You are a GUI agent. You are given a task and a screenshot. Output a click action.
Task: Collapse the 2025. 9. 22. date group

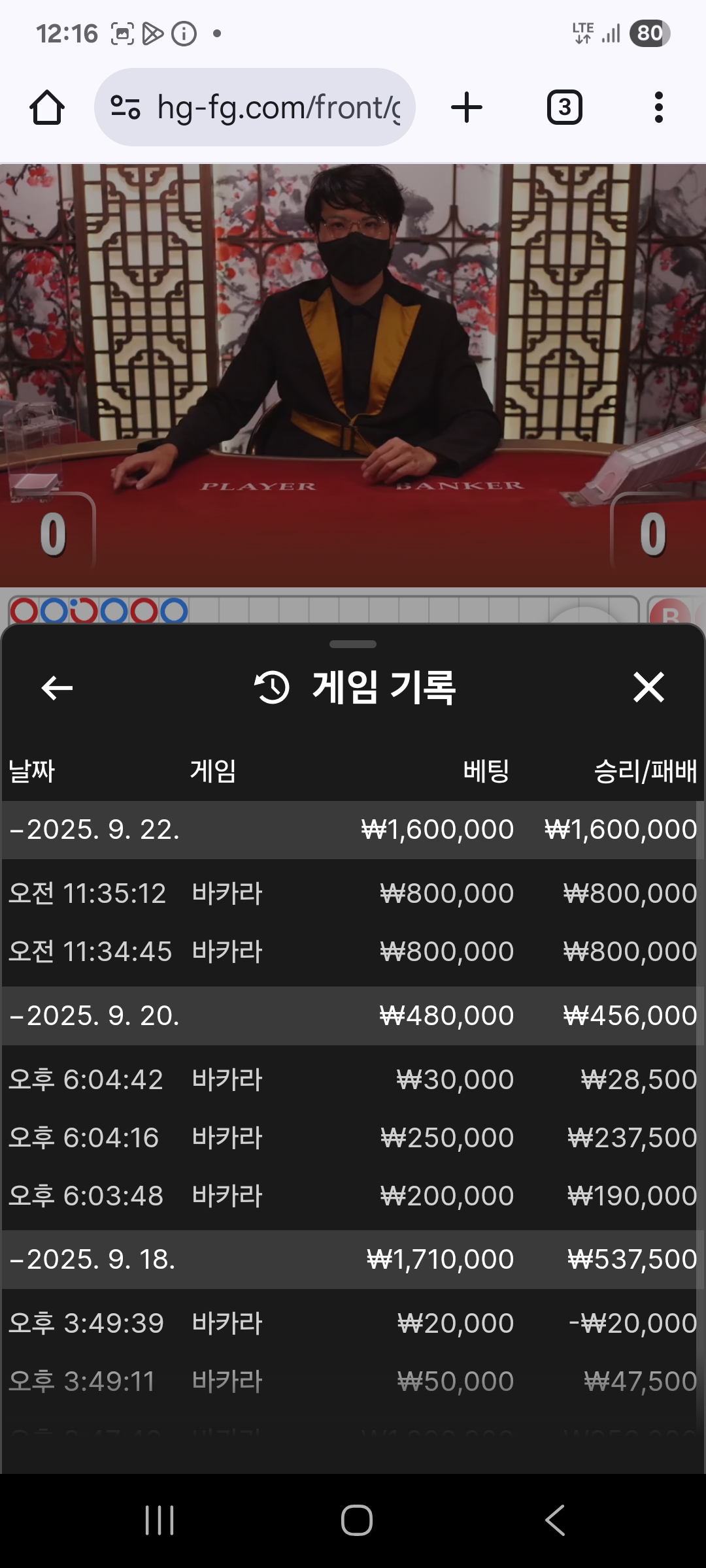pyautogui.click(x=95, y=830)
